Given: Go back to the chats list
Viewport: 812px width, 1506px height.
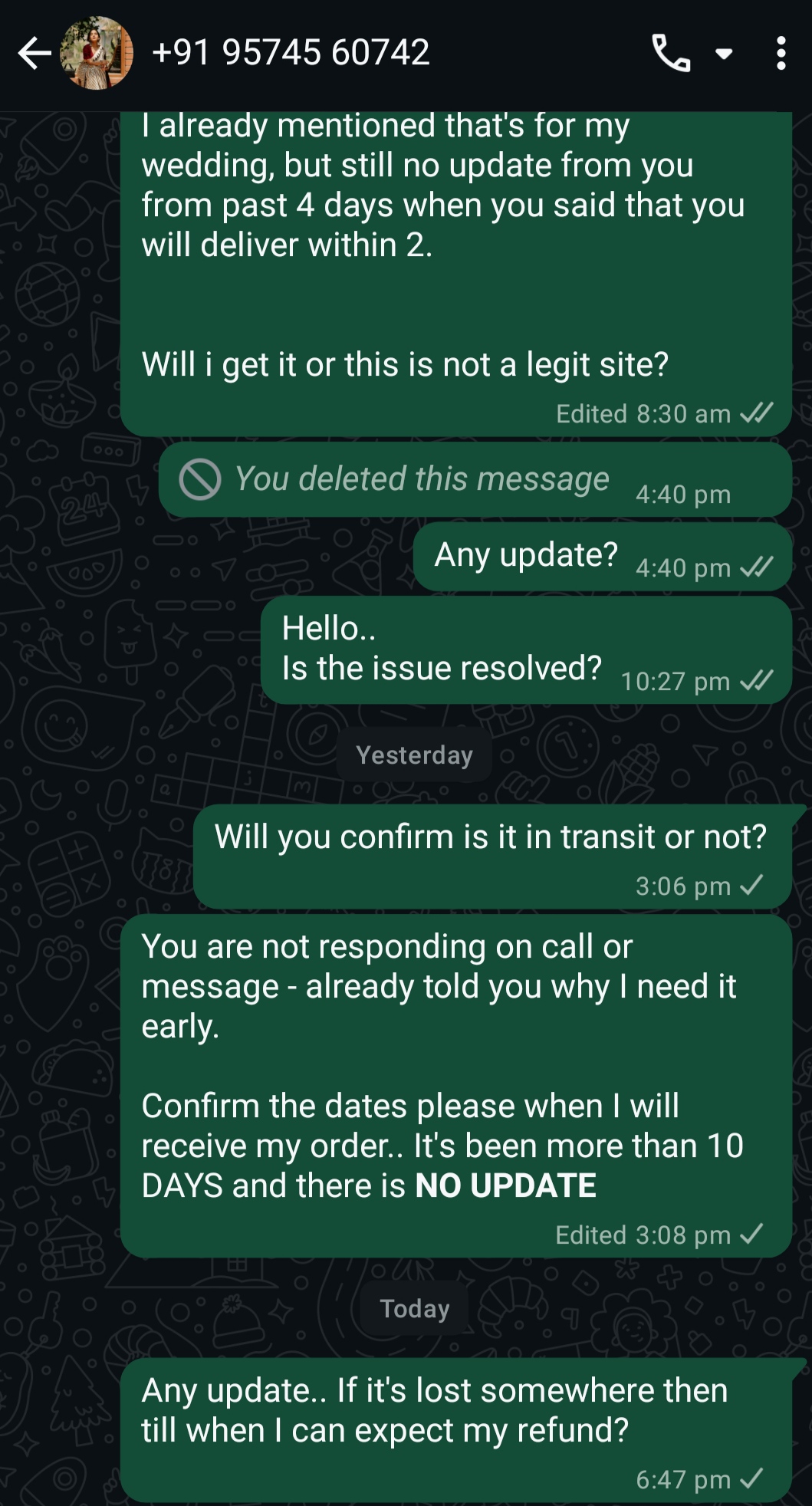Looking at the screenshot, I should [x=34, y=54].
